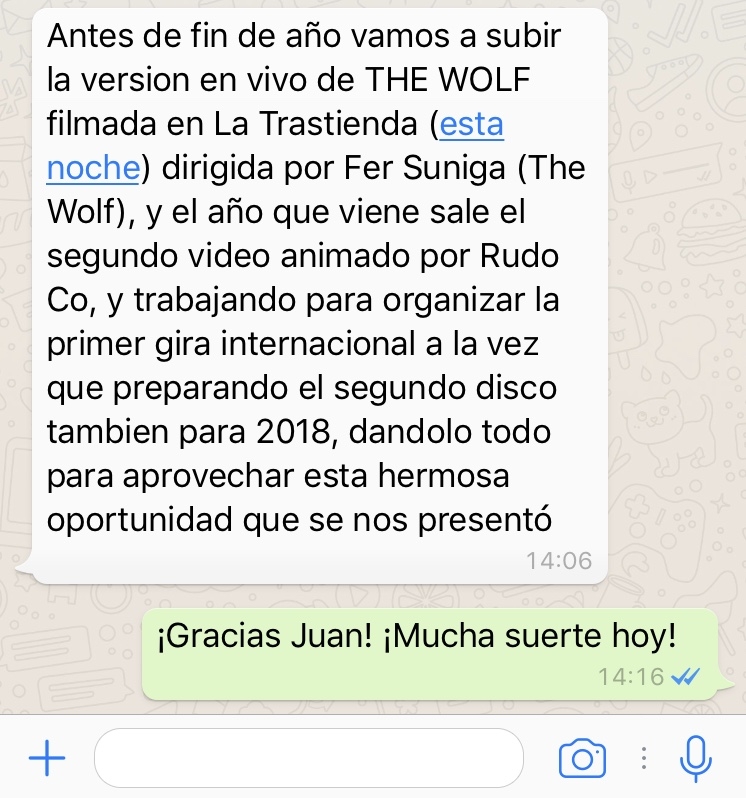
Task: Focus the message text field
Action: (x=308, y=759)
